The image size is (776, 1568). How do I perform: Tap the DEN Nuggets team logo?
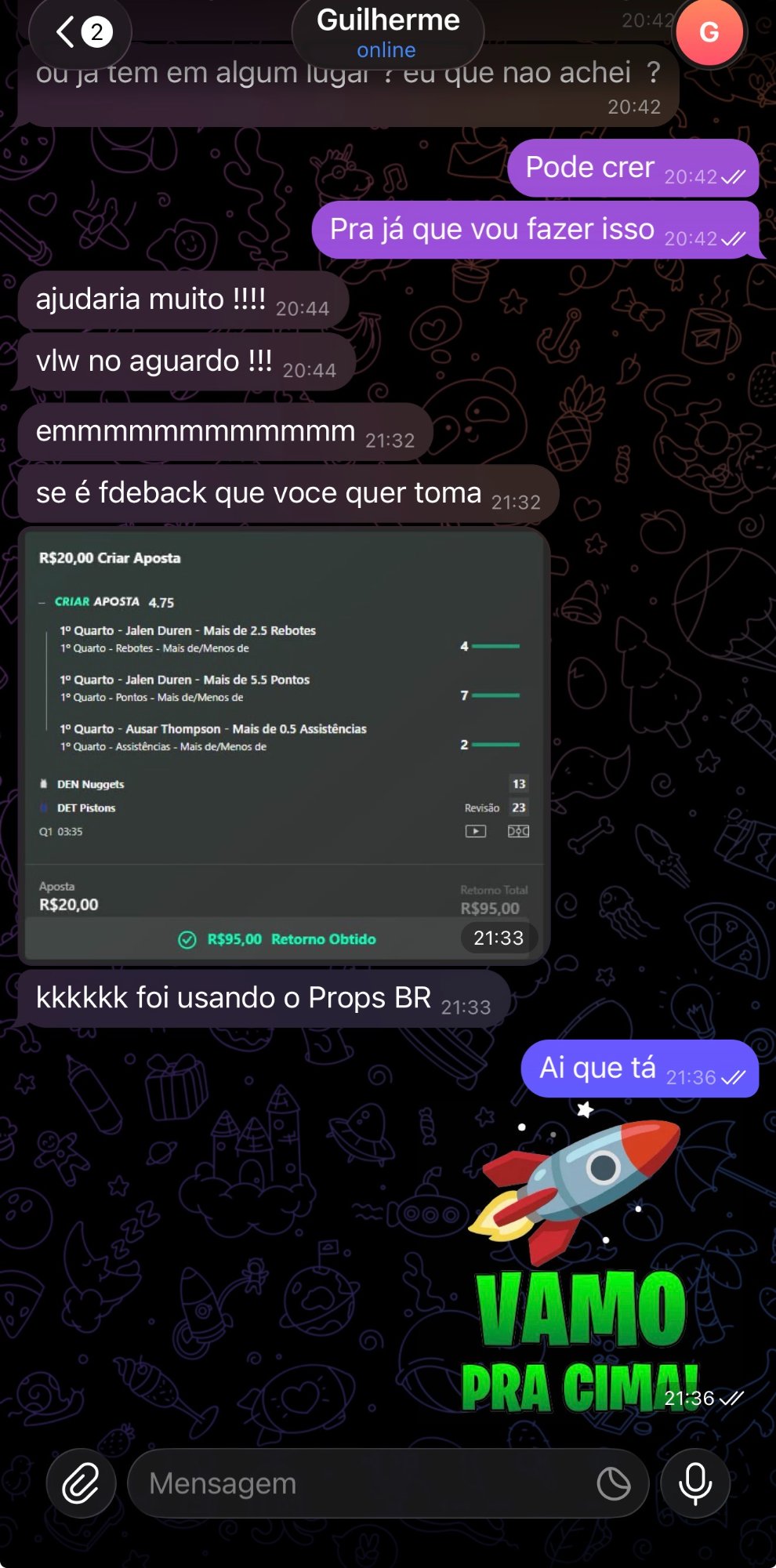(43, 783)
